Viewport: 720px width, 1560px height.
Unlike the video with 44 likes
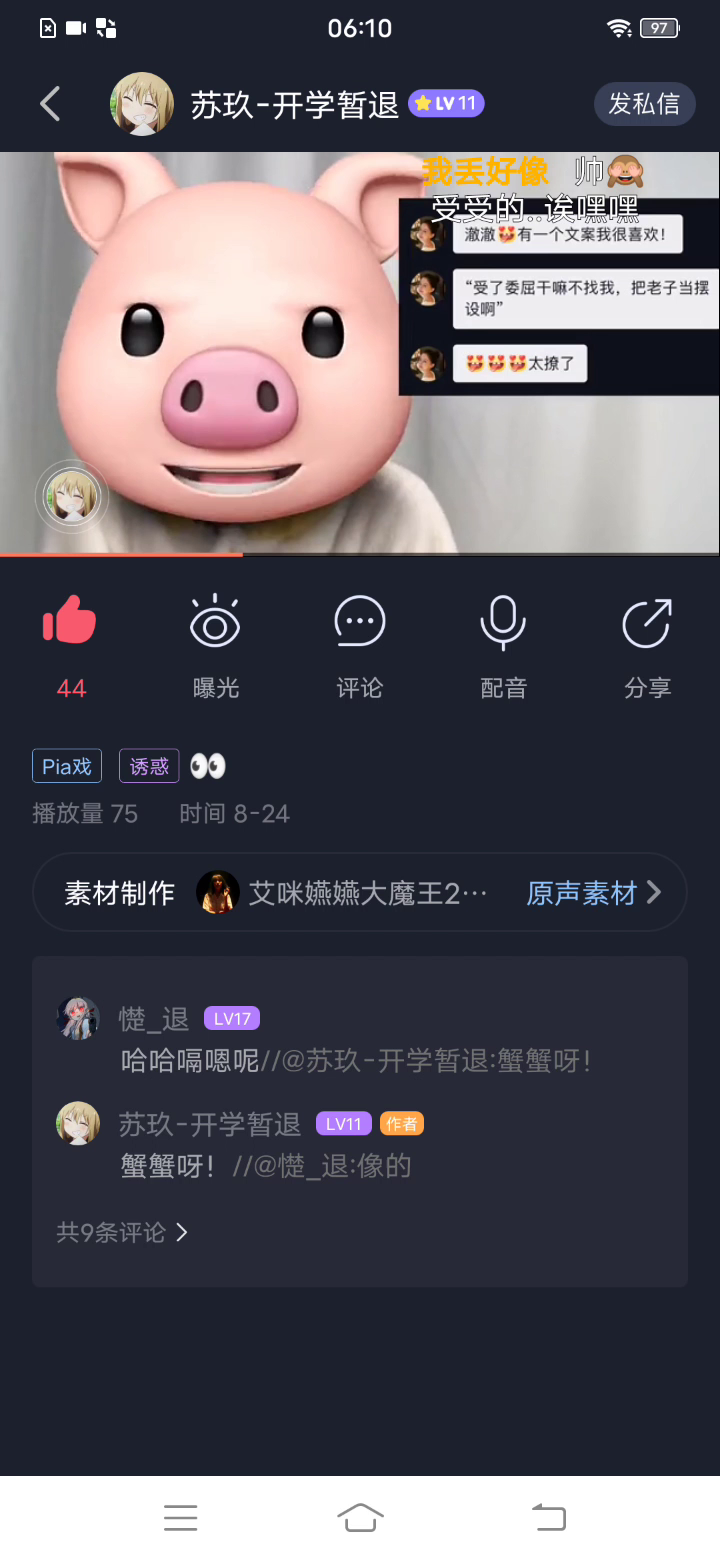point(70,621)
